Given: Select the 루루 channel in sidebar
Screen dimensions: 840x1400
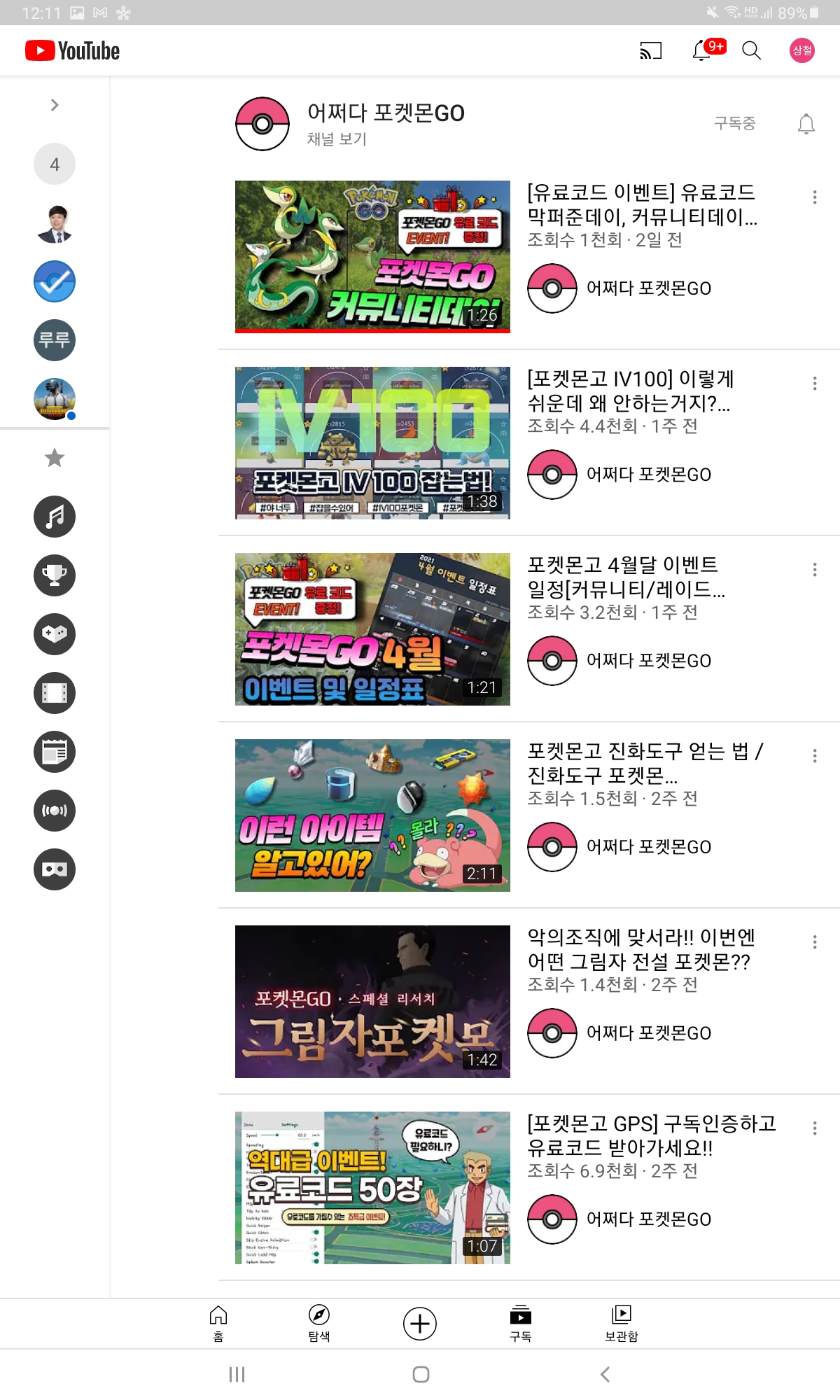Looking at the screenshot, I should pyautogui.click(x=55, y=340).
